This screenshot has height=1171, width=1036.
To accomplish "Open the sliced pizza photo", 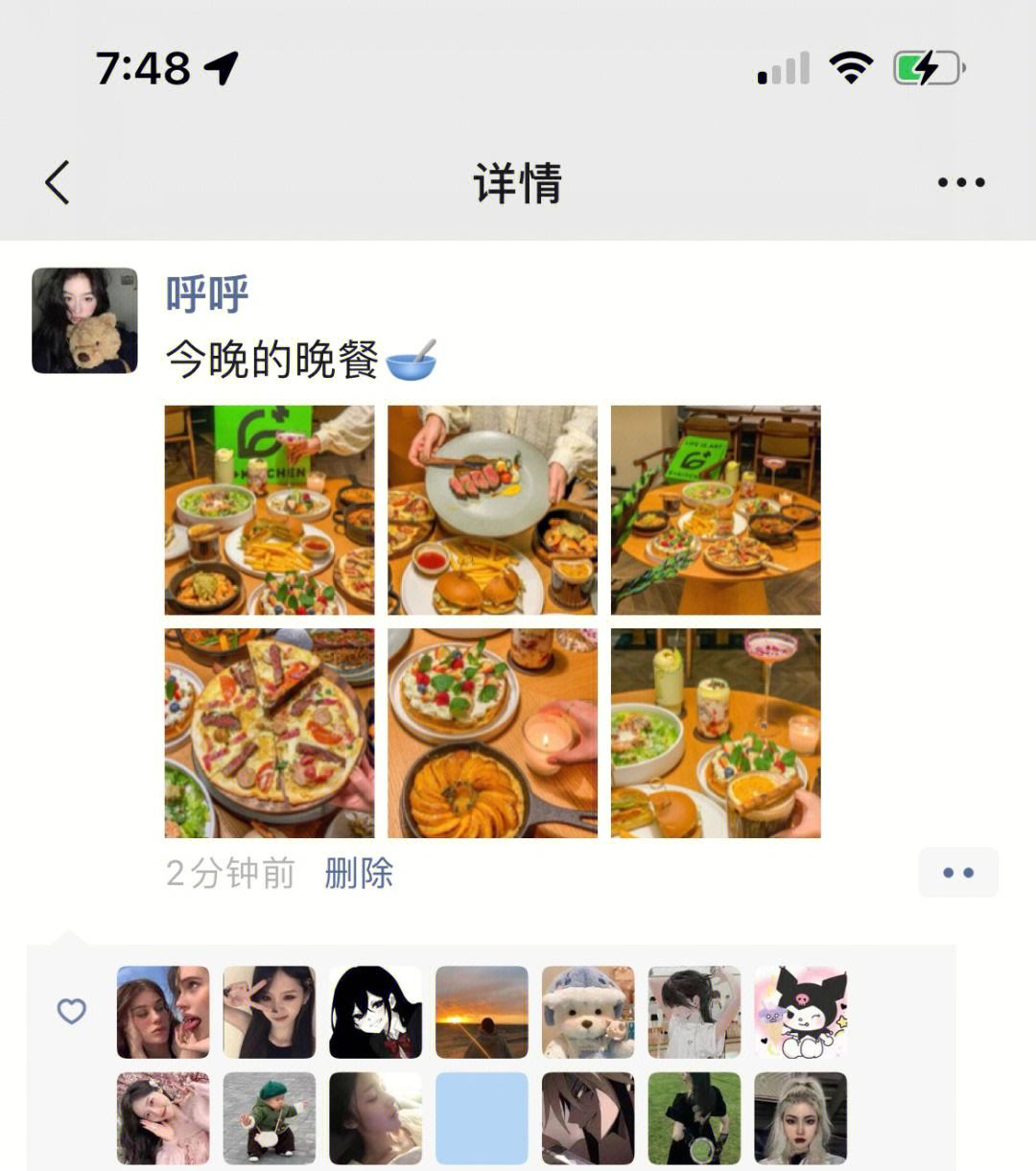I will [x=270, y=733].
